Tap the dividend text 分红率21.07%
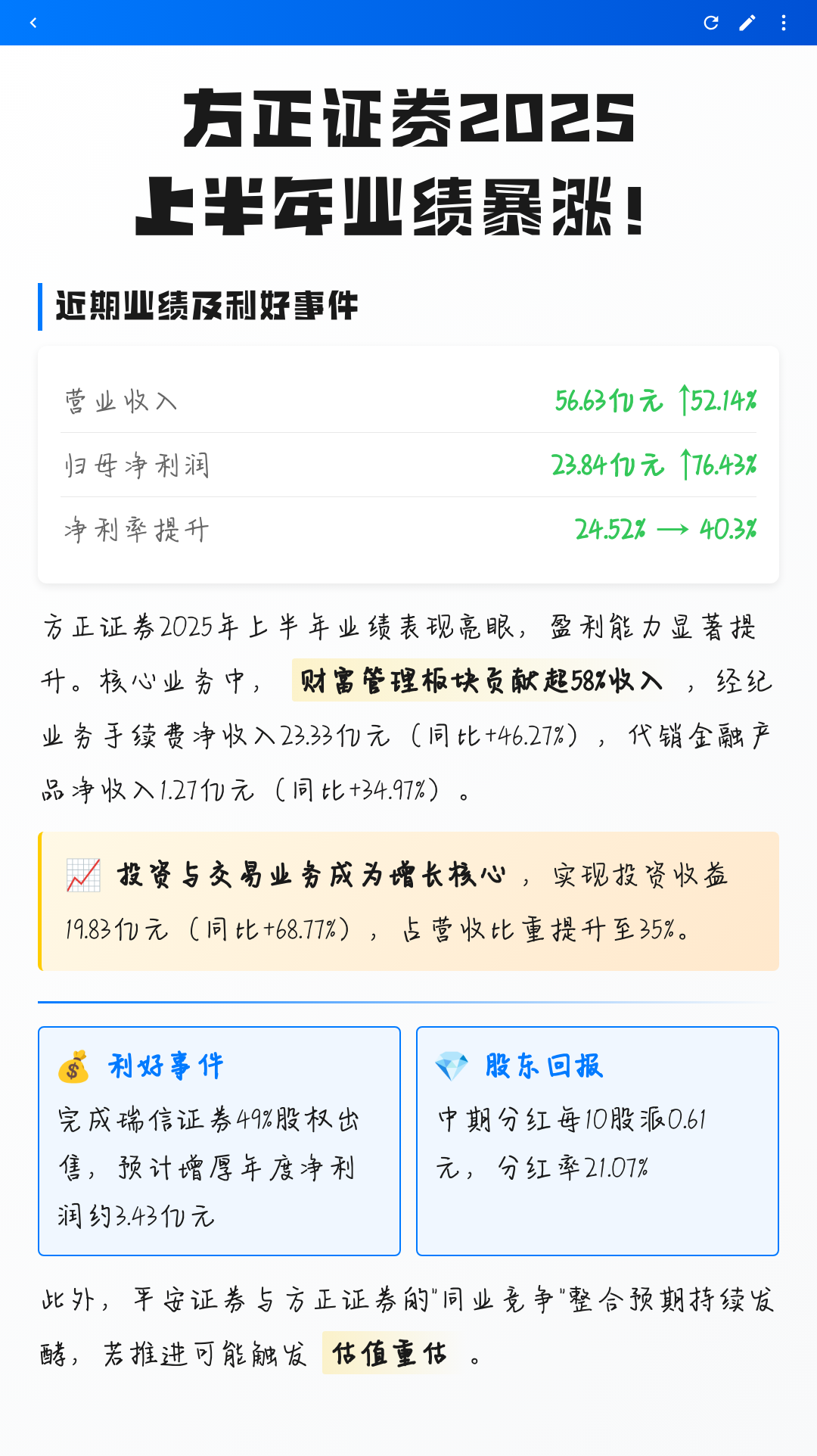Screen dimensions: 817x1456 (598, 1166)
